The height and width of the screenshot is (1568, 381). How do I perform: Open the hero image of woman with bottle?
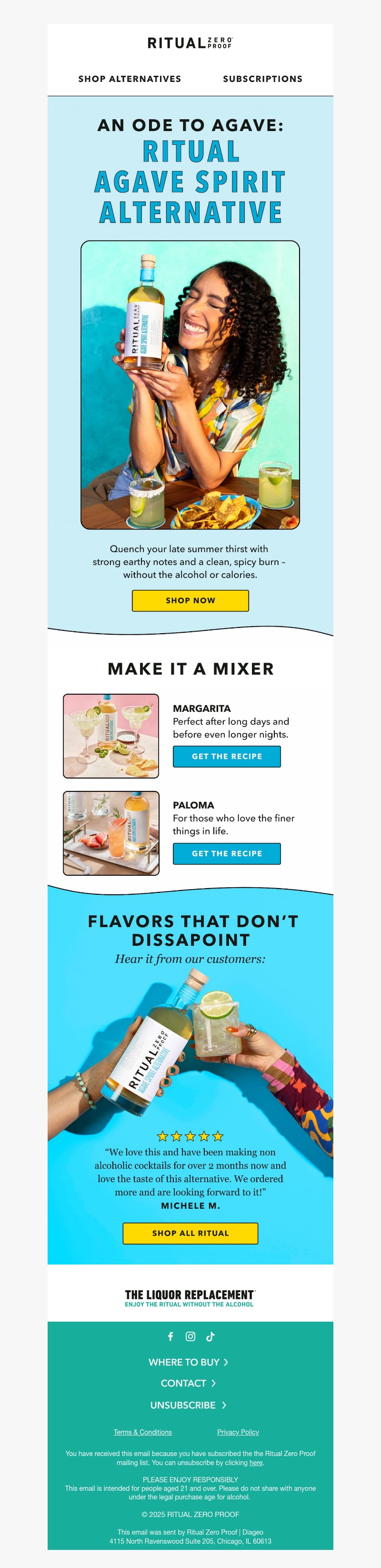tap(190, 384)
